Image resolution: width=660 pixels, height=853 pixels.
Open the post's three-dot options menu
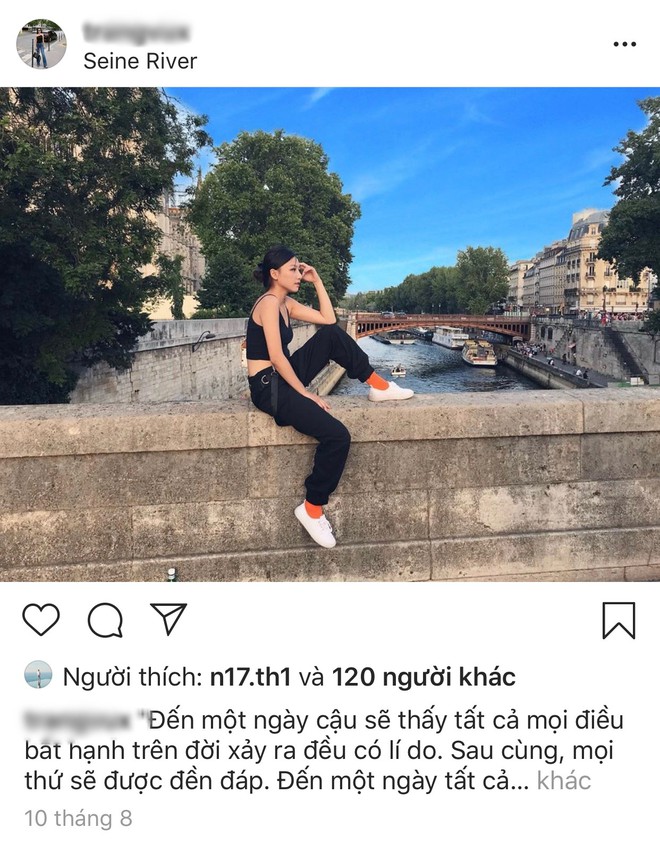click(x=624, y=45)
